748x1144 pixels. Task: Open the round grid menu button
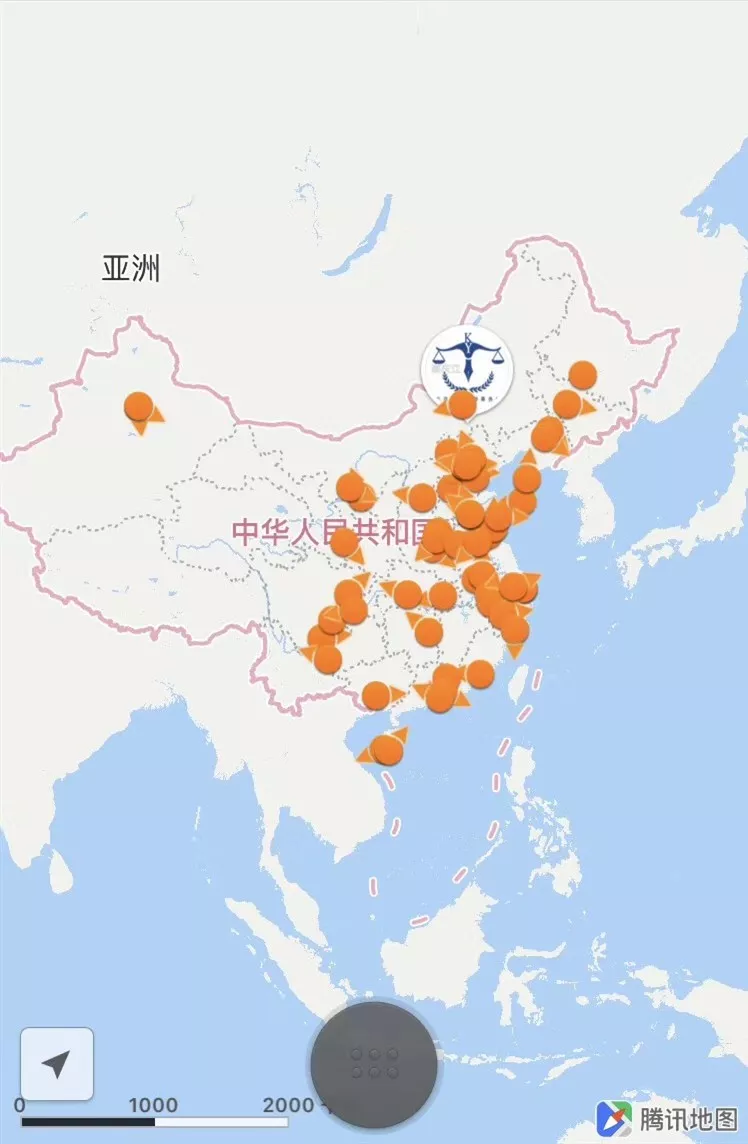click(x=374, y=1063)
